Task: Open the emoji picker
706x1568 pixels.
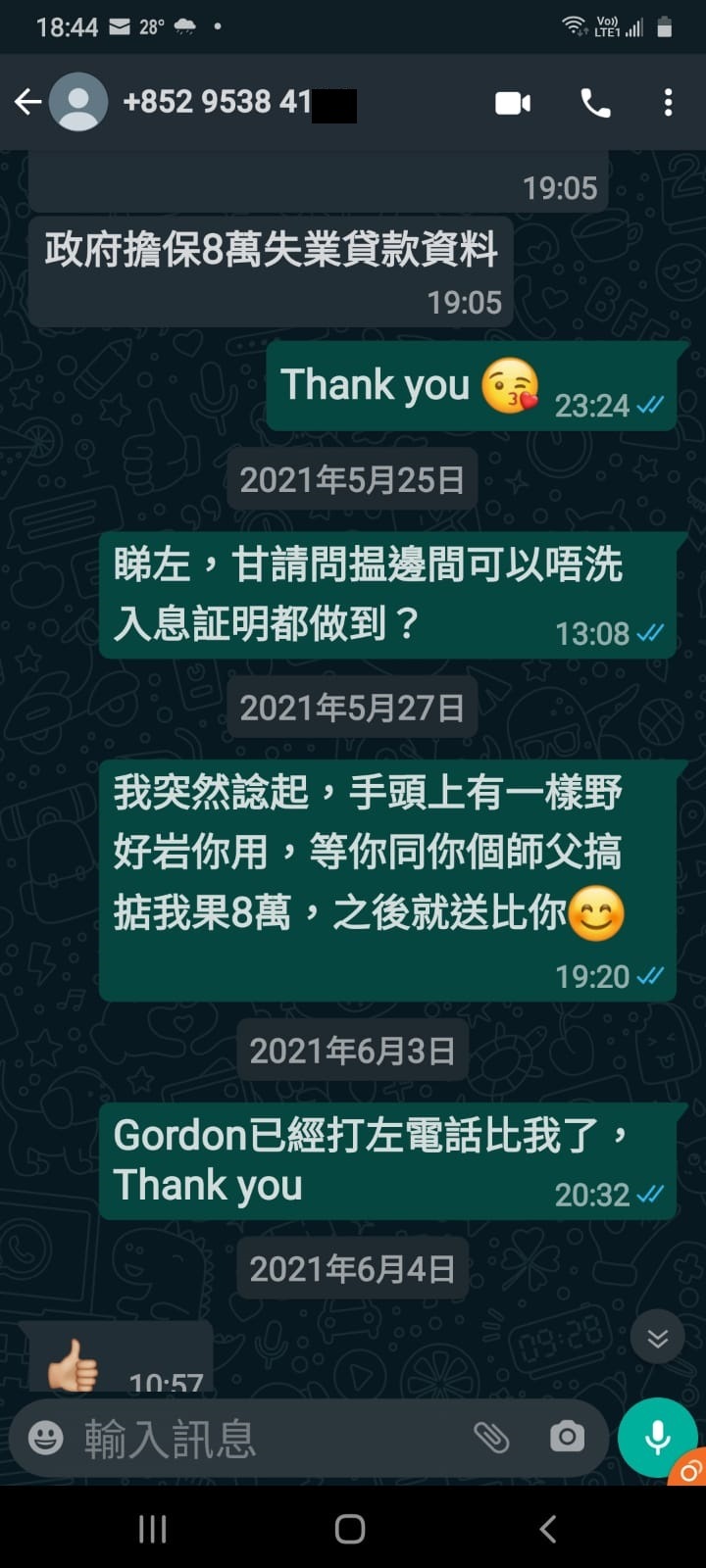Action: coord(45,1438)
